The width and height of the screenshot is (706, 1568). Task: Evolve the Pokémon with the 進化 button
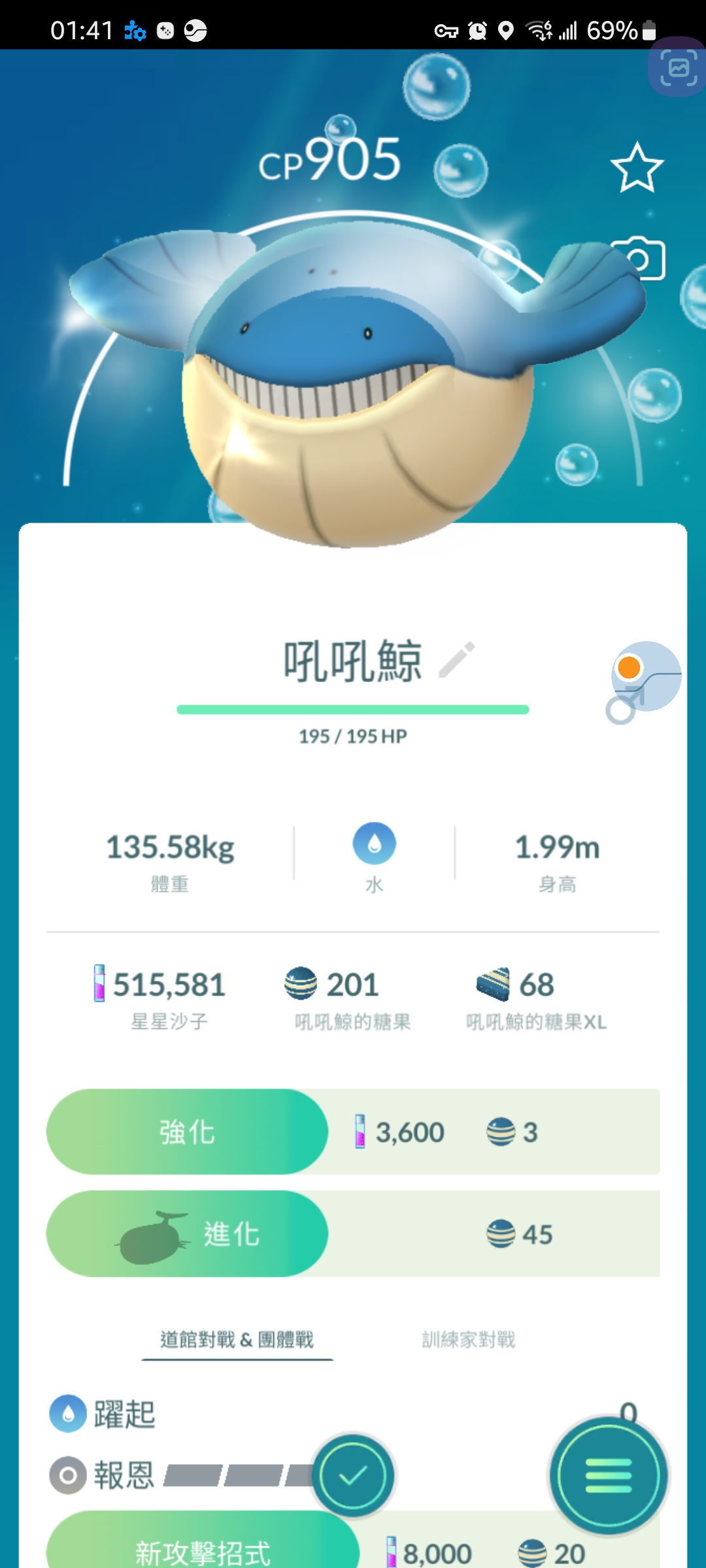click(x=187, y=1233)
